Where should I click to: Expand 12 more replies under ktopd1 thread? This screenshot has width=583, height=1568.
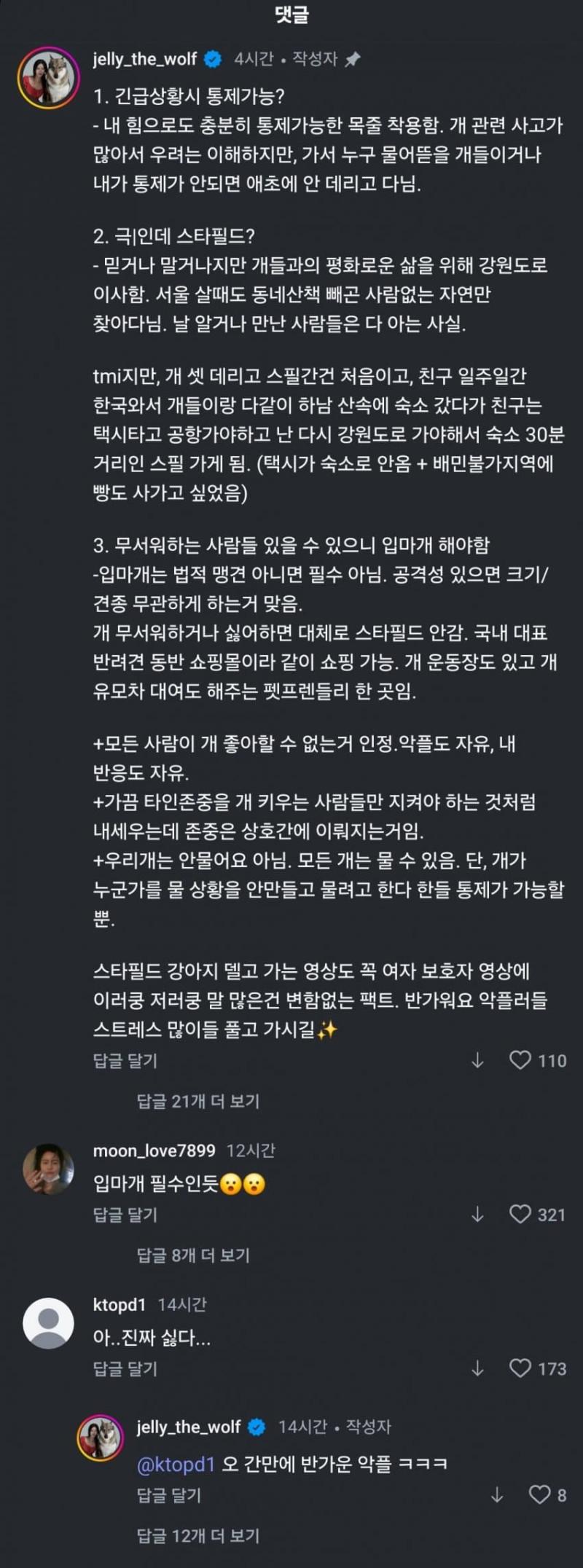[198, 1536]
